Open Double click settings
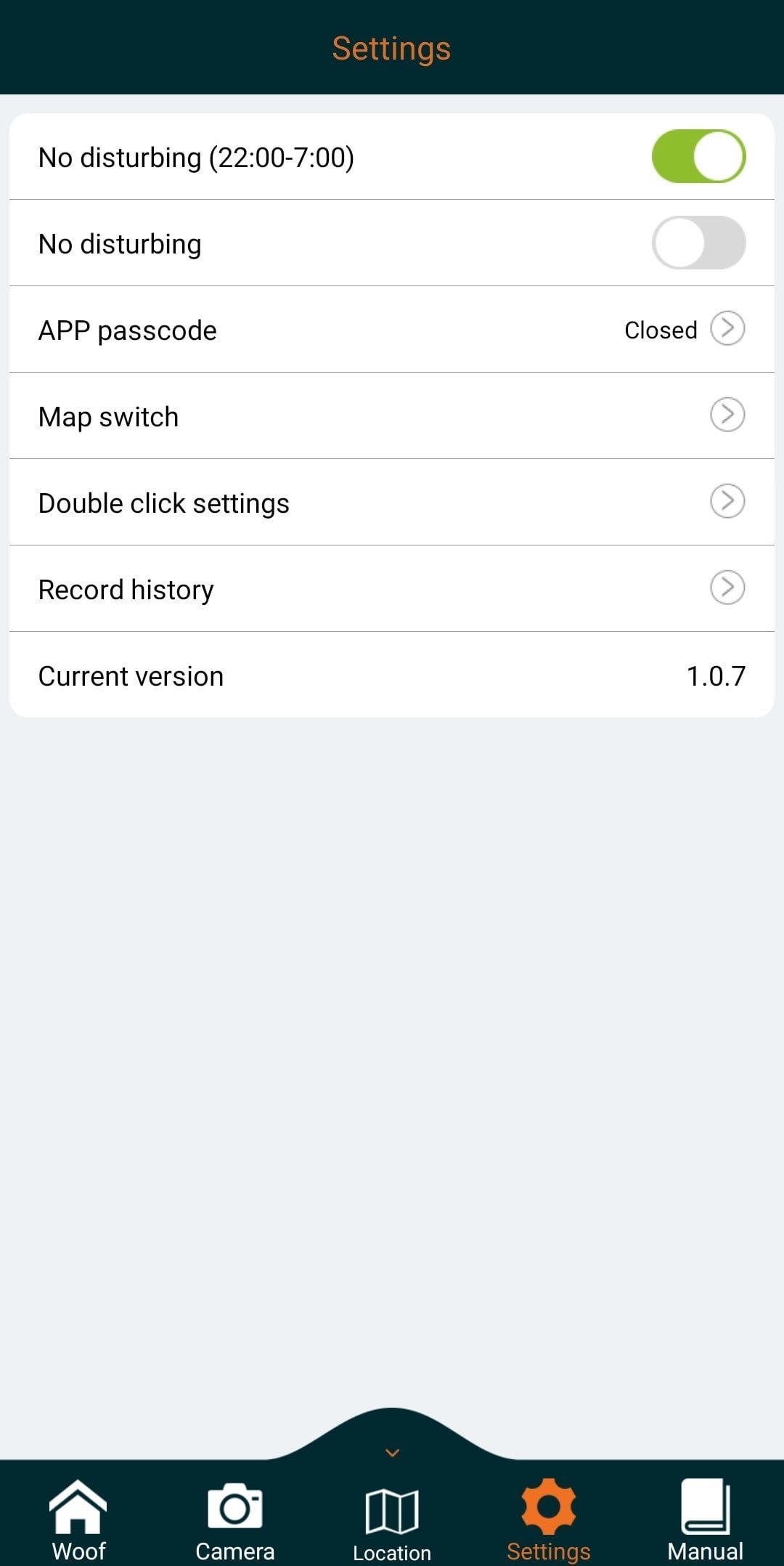784x1566 pixels. (727, 502)
